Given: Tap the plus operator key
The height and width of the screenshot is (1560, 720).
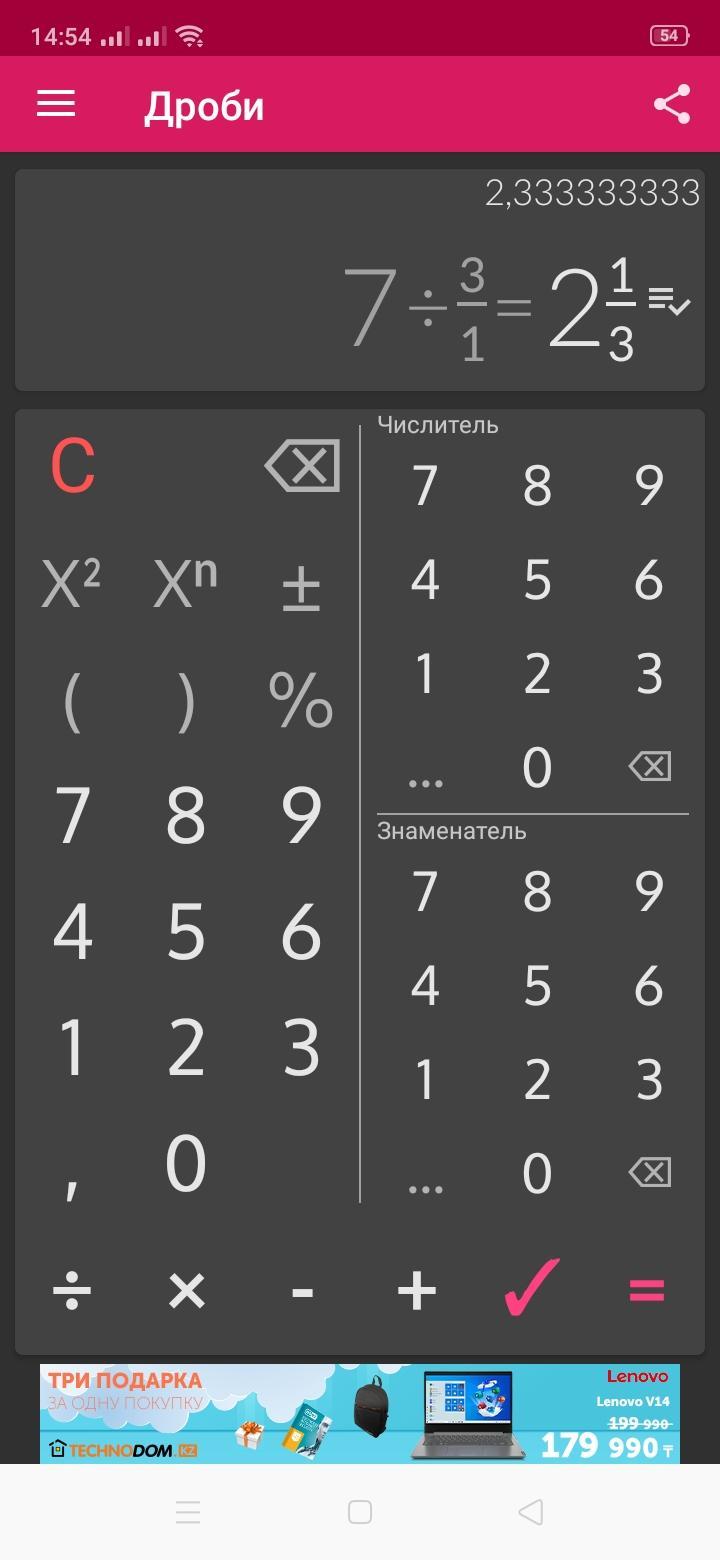Looking at the screenshot, I should (417, 1291).
